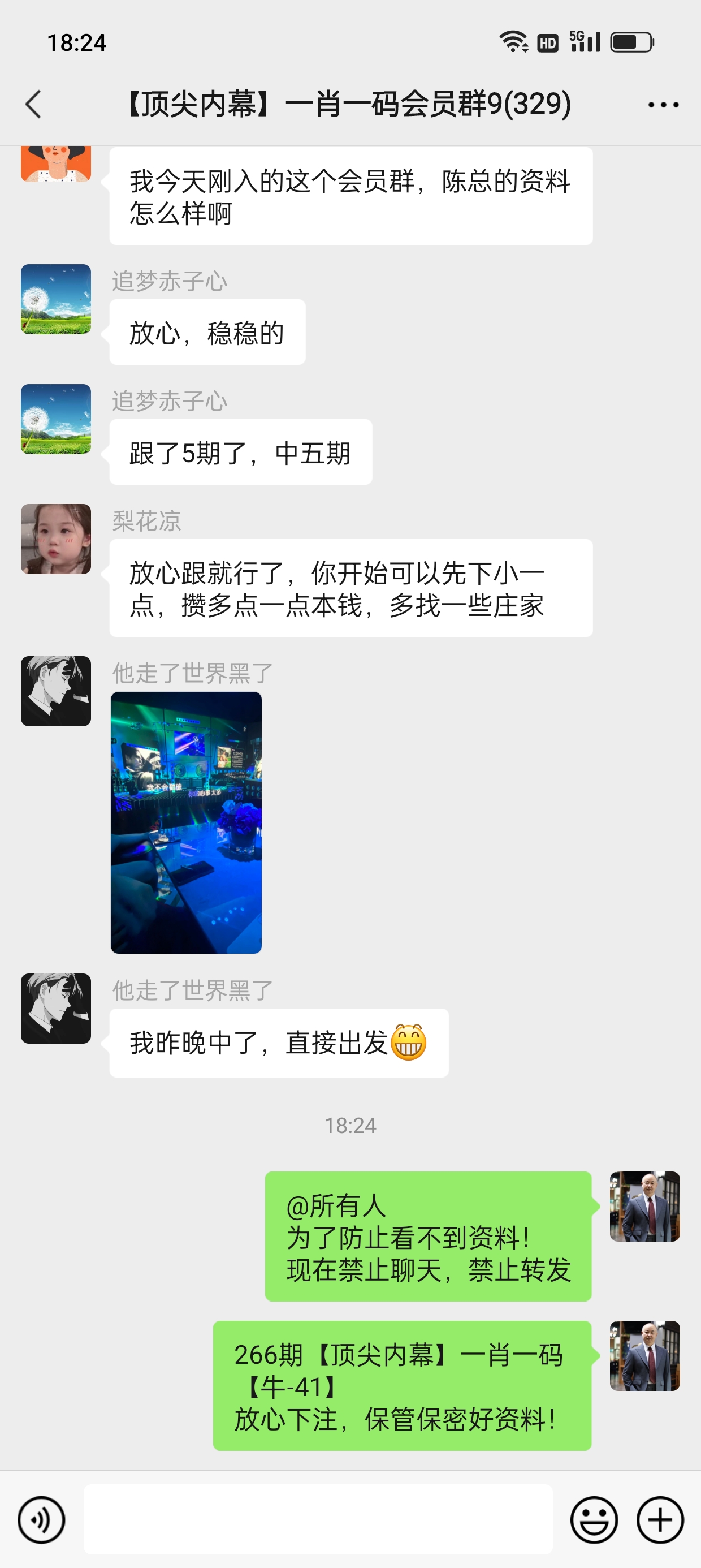Viewport: 701px width, 1568px height.
Task: Open 梨花凉's profile avatar
Action: tap(56, 539)
